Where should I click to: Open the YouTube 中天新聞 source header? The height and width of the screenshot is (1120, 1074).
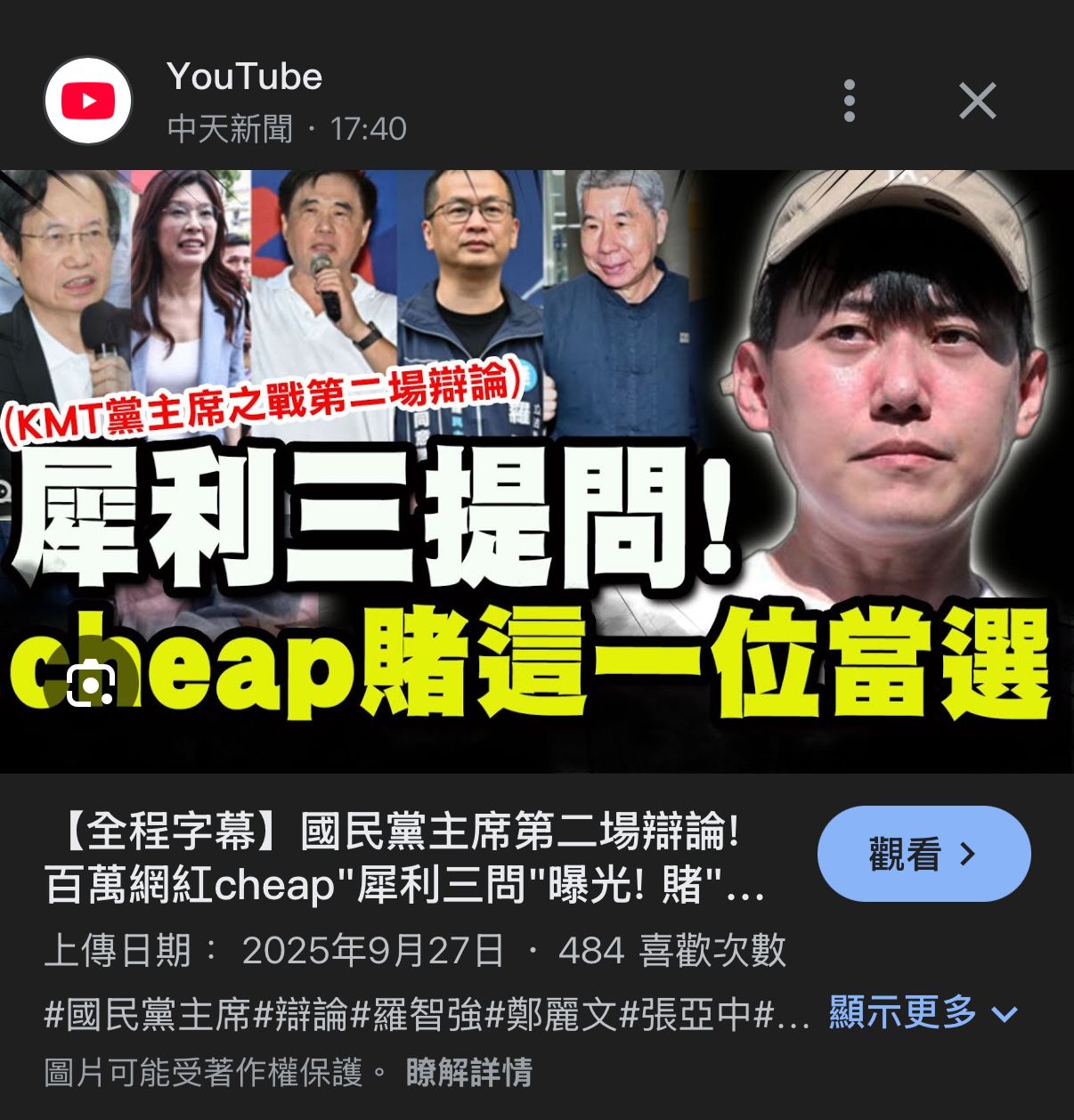point(242,101)
